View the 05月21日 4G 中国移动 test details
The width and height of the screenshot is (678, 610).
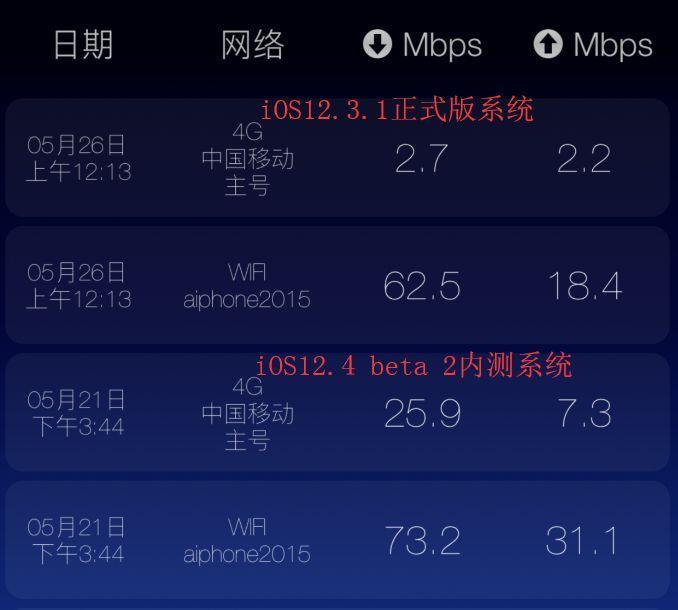coord(338,413)
